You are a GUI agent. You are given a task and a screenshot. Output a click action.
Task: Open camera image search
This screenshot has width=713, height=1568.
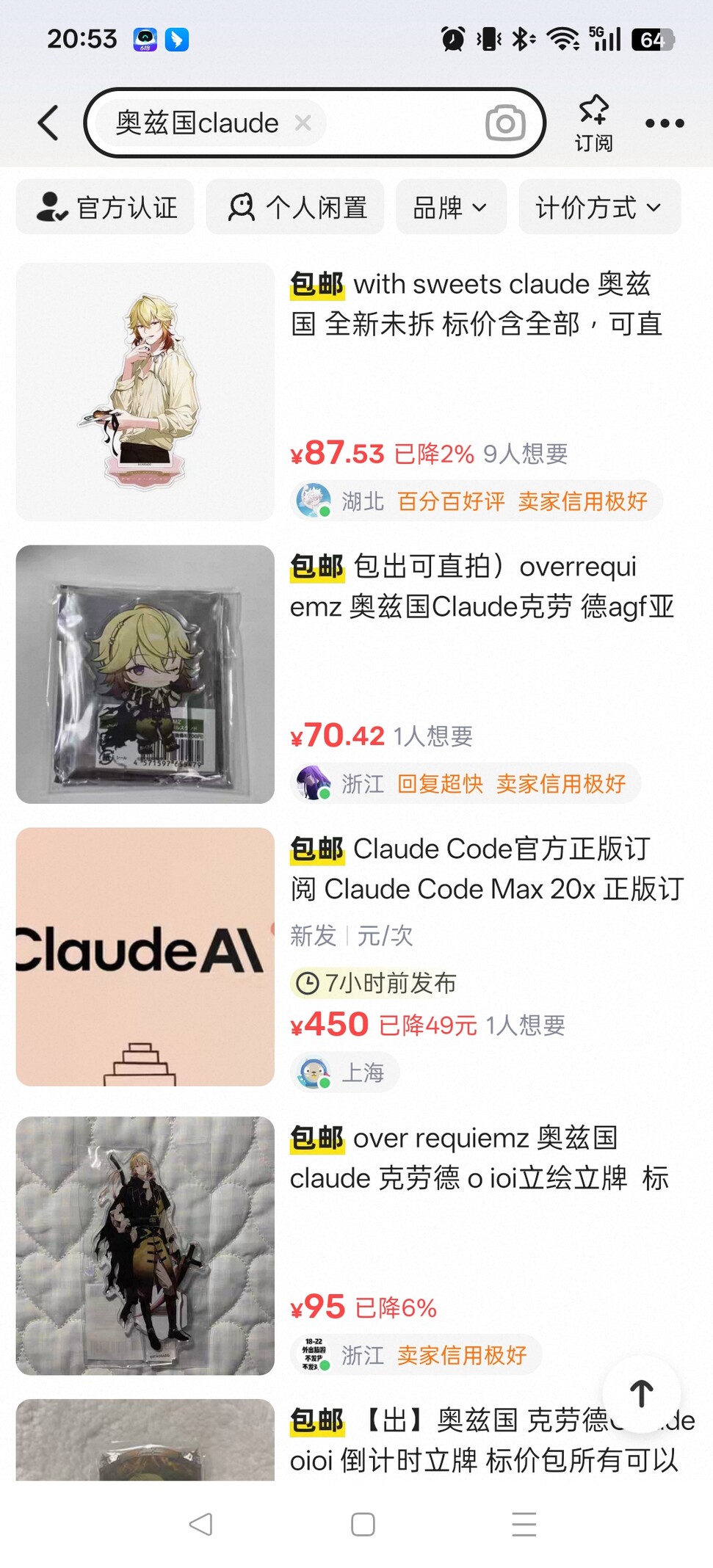click(x=505, y=123)
